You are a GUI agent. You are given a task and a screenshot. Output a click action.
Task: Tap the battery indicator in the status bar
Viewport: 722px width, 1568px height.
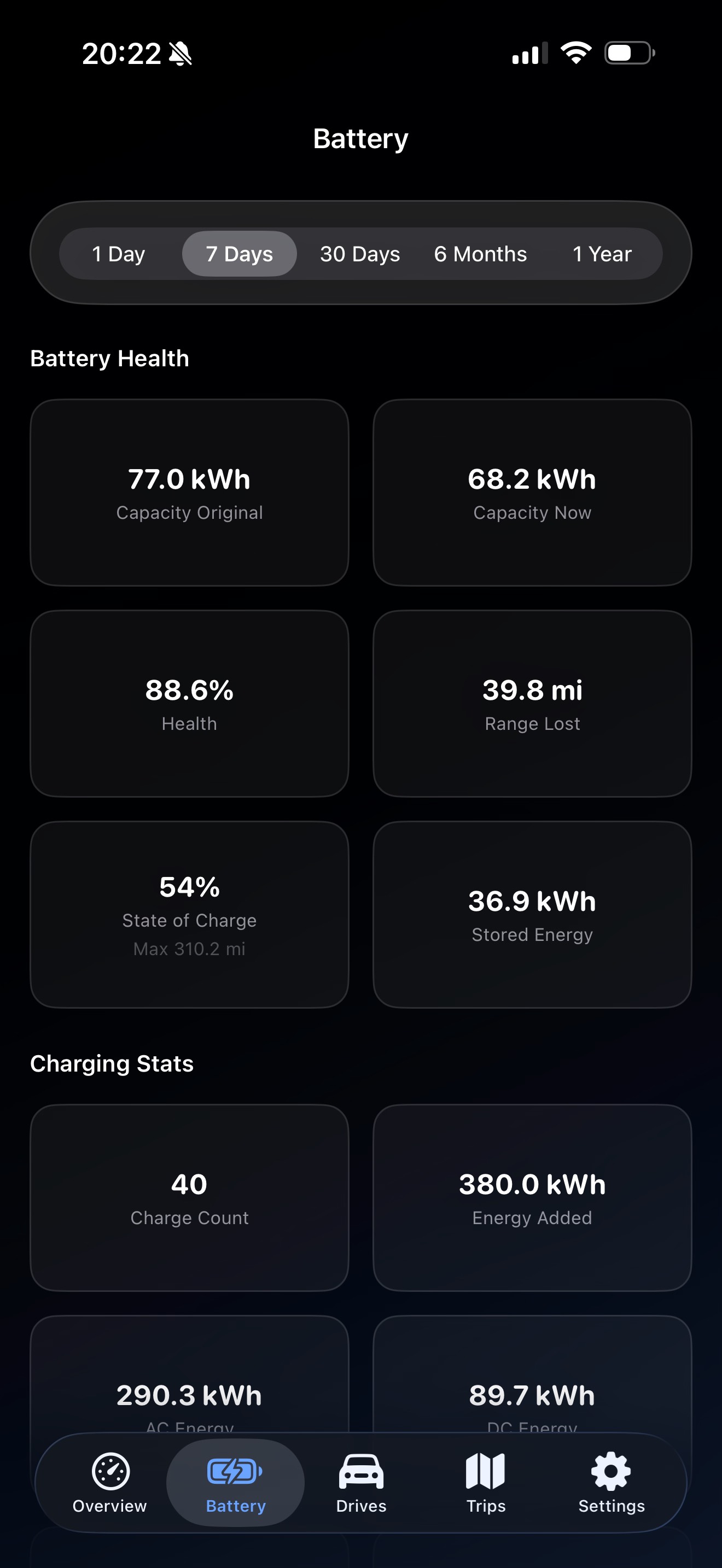pos(627,53)
